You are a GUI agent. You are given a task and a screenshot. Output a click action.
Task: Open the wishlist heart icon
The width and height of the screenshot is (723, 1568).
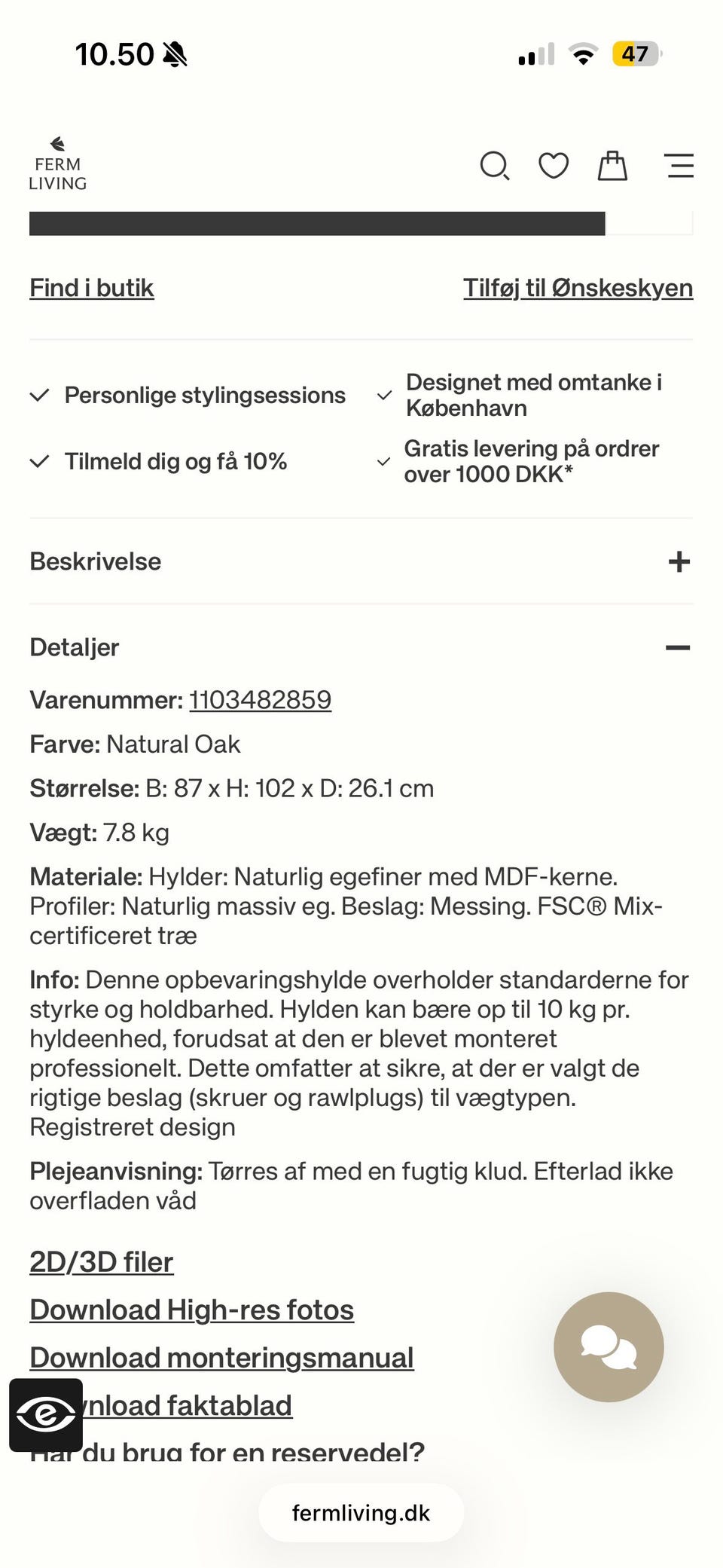[553, 166]
